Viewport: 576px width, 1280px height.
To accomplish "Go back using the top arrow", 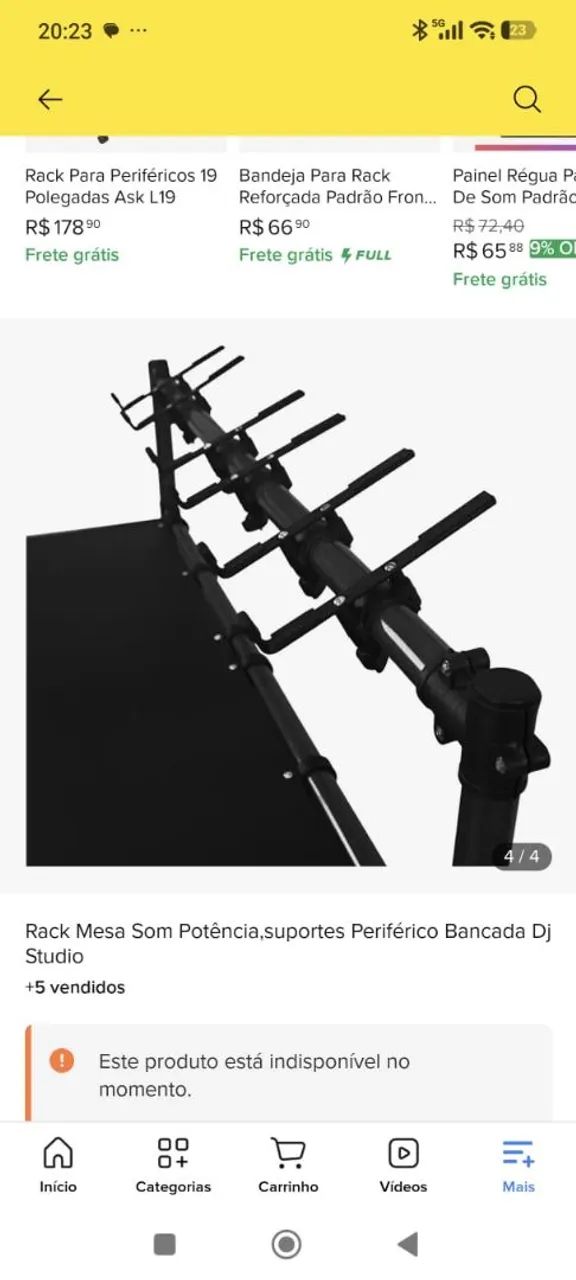I will (x=50, y=98).
